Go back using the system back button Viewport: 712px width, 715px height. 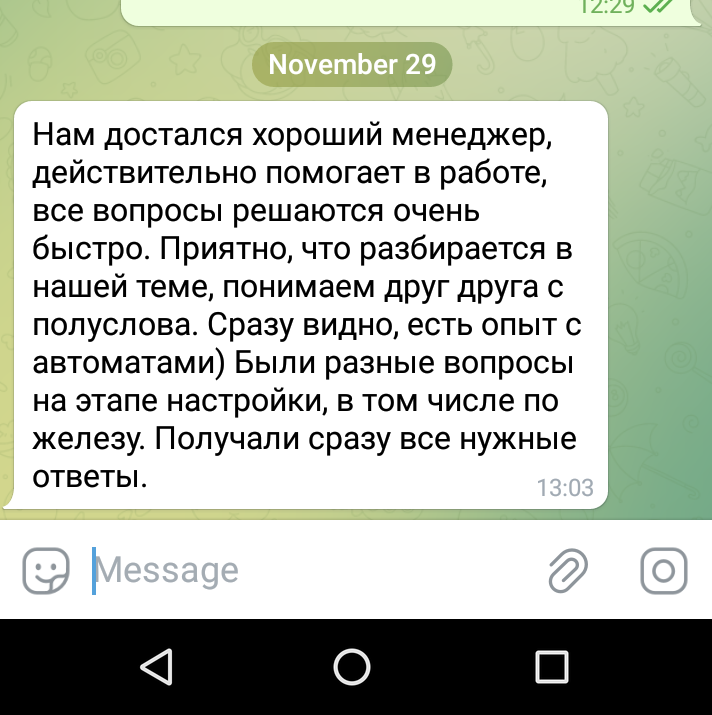(x=156, y=666)
